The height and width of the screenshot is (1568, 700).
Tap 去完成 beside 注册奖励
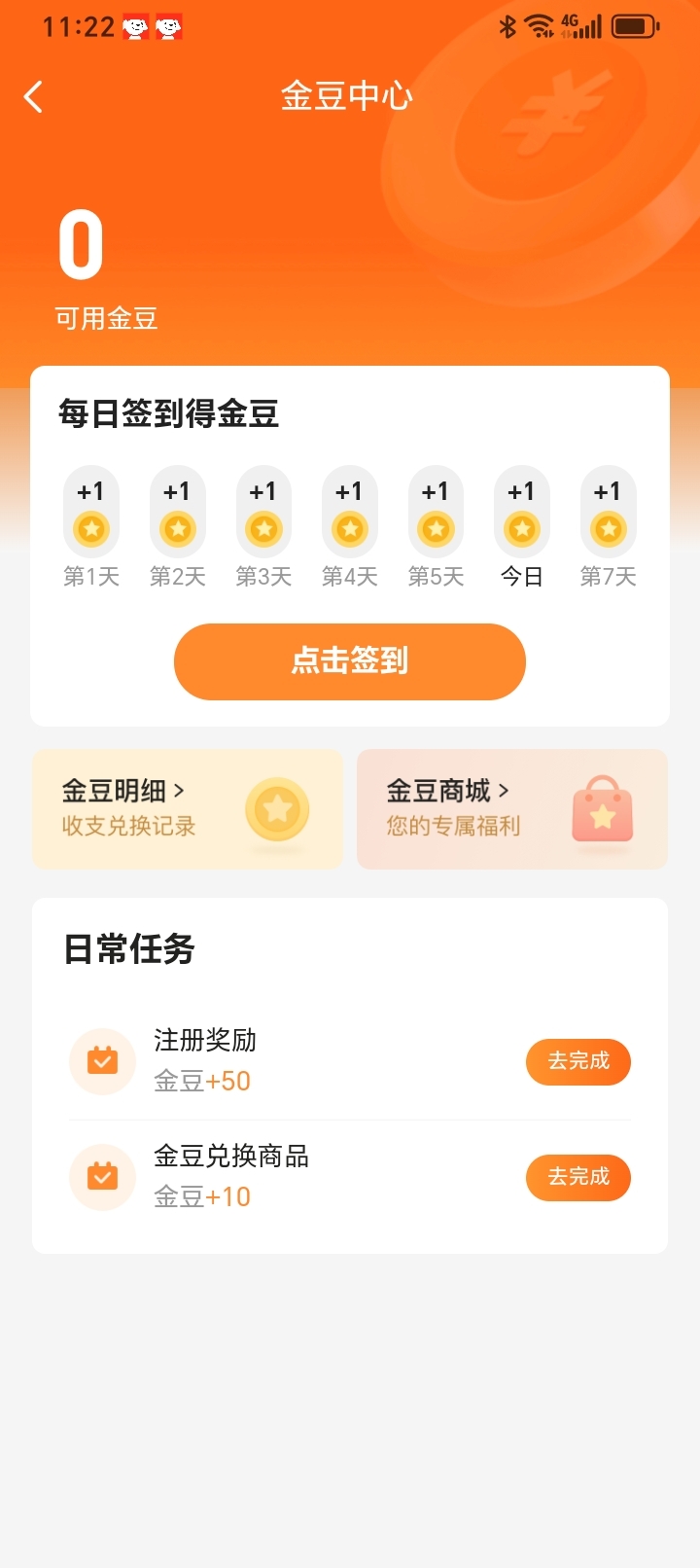577,1061
